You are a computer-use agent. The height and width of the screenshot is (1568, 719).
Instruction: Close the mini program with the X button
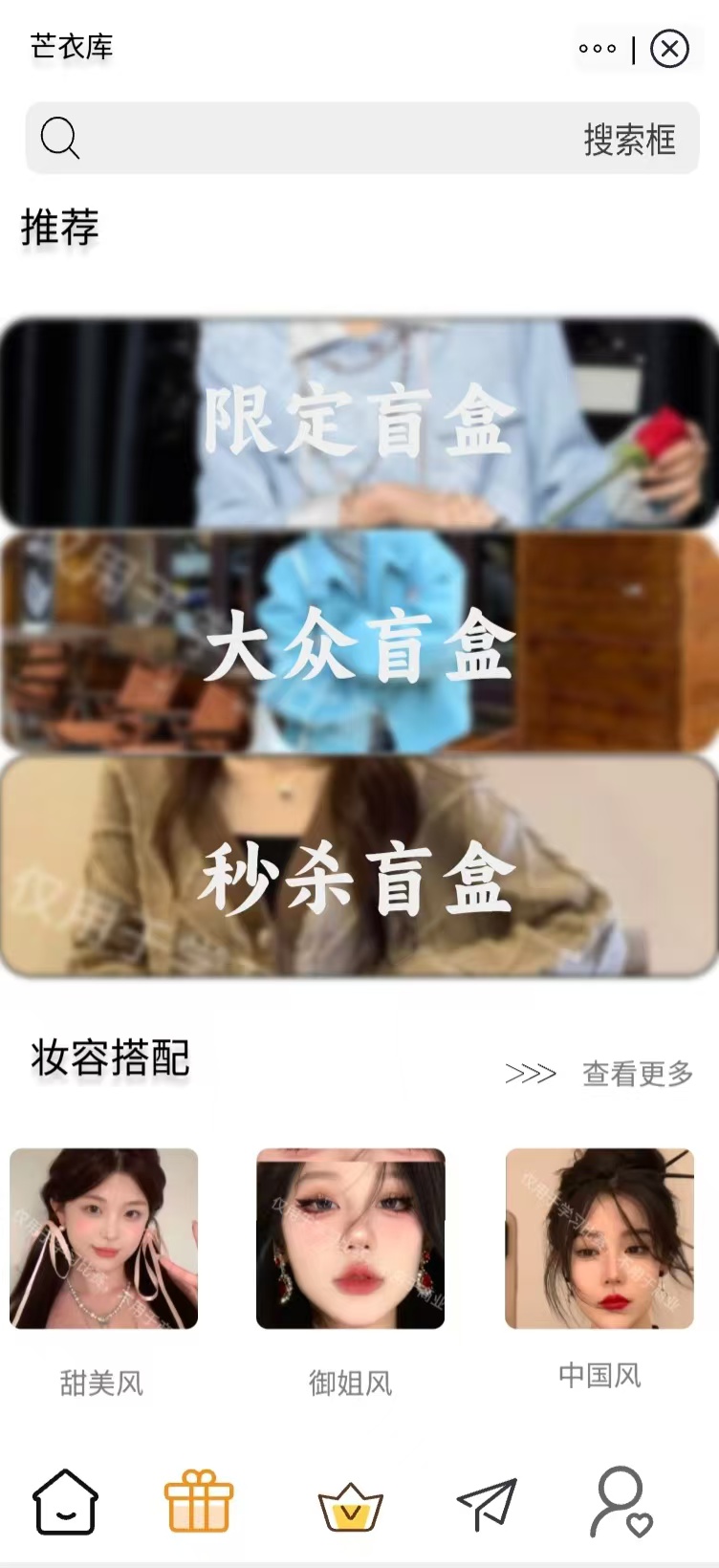669,48
